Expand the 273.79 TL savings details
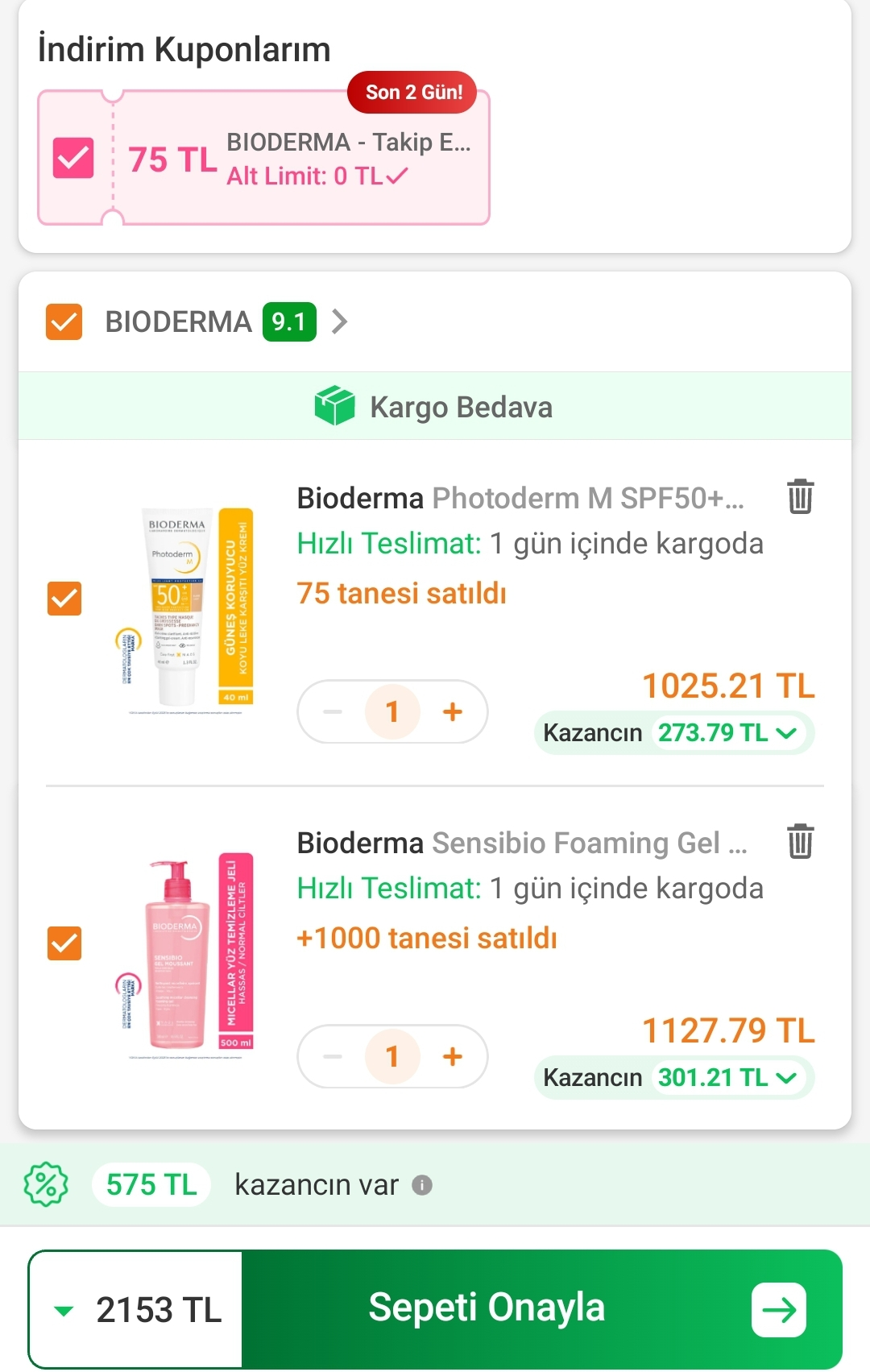870x1372 pixels. pos(786,733)
